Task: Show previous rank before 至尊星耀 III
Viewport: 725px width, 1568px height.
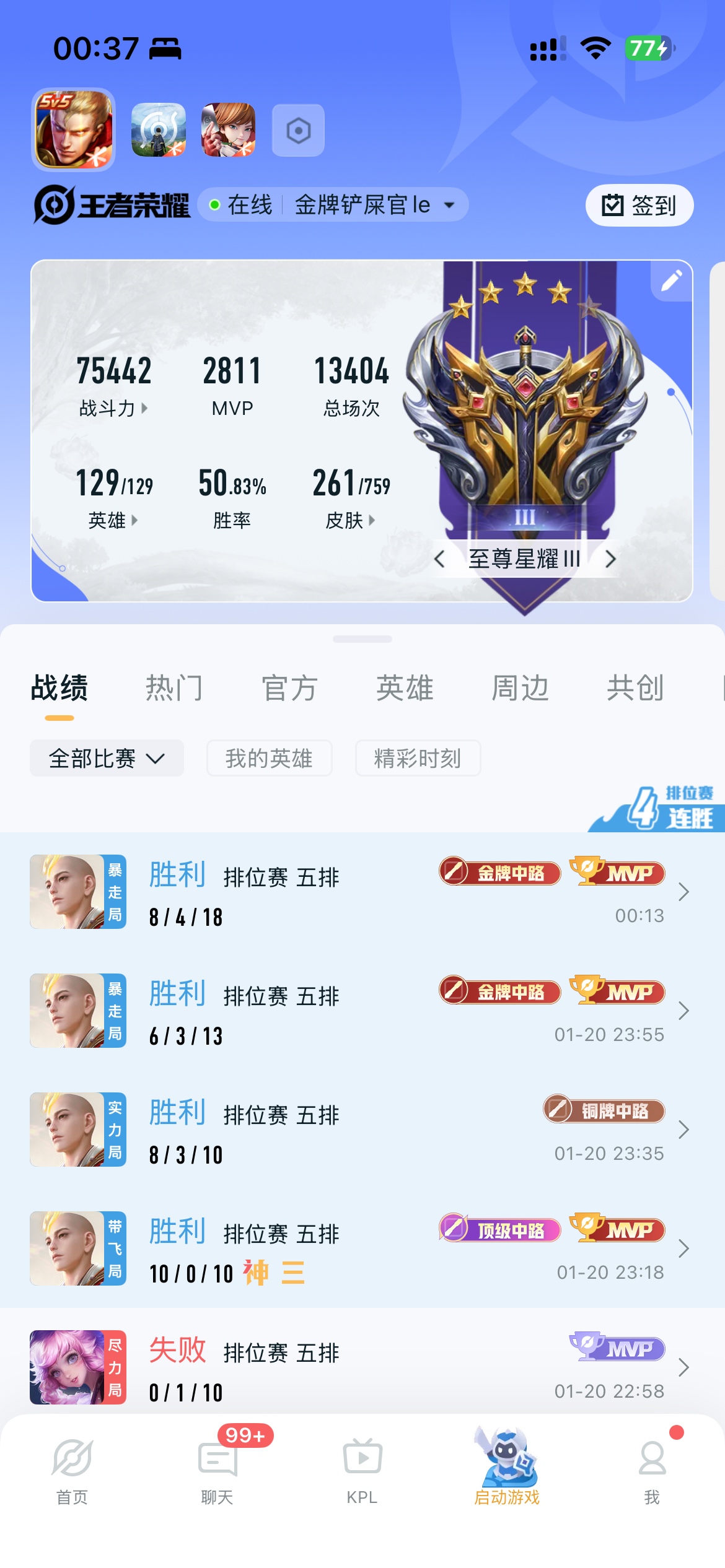Action: coord(439,559)
